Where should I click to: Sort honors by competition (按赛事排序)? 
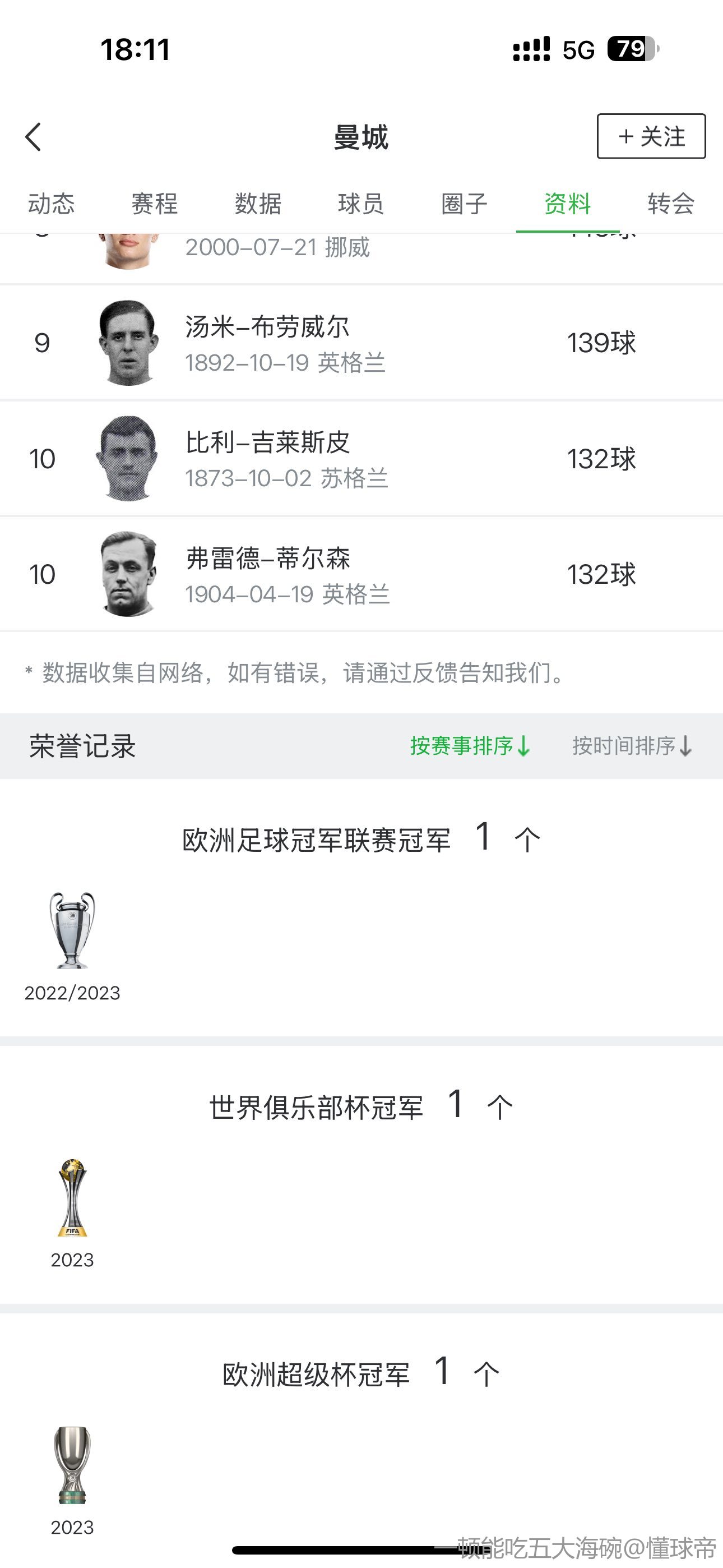point(470,746)
